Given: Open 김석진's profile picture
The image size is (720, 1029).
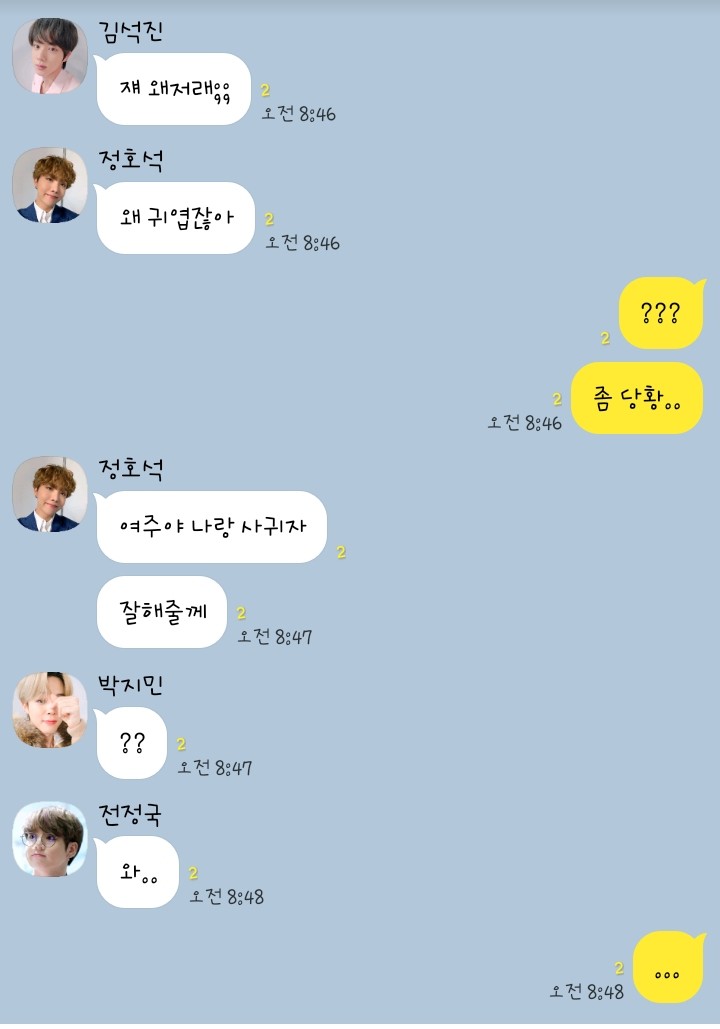Looking at the screenshot, I should point(49,56).
